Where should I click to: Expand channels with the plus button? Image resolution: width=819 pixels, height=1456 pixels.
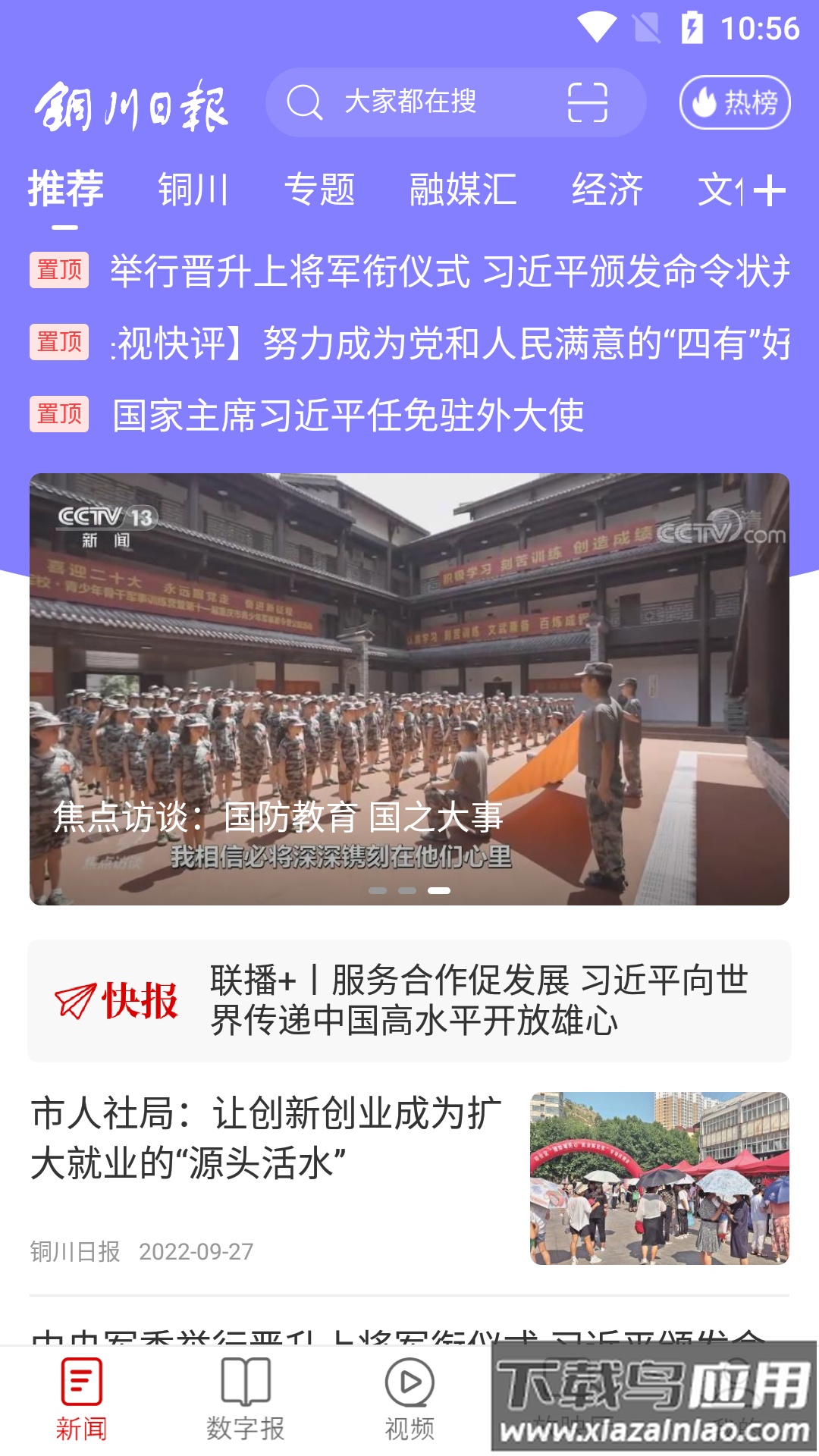[x=771, y=191]
